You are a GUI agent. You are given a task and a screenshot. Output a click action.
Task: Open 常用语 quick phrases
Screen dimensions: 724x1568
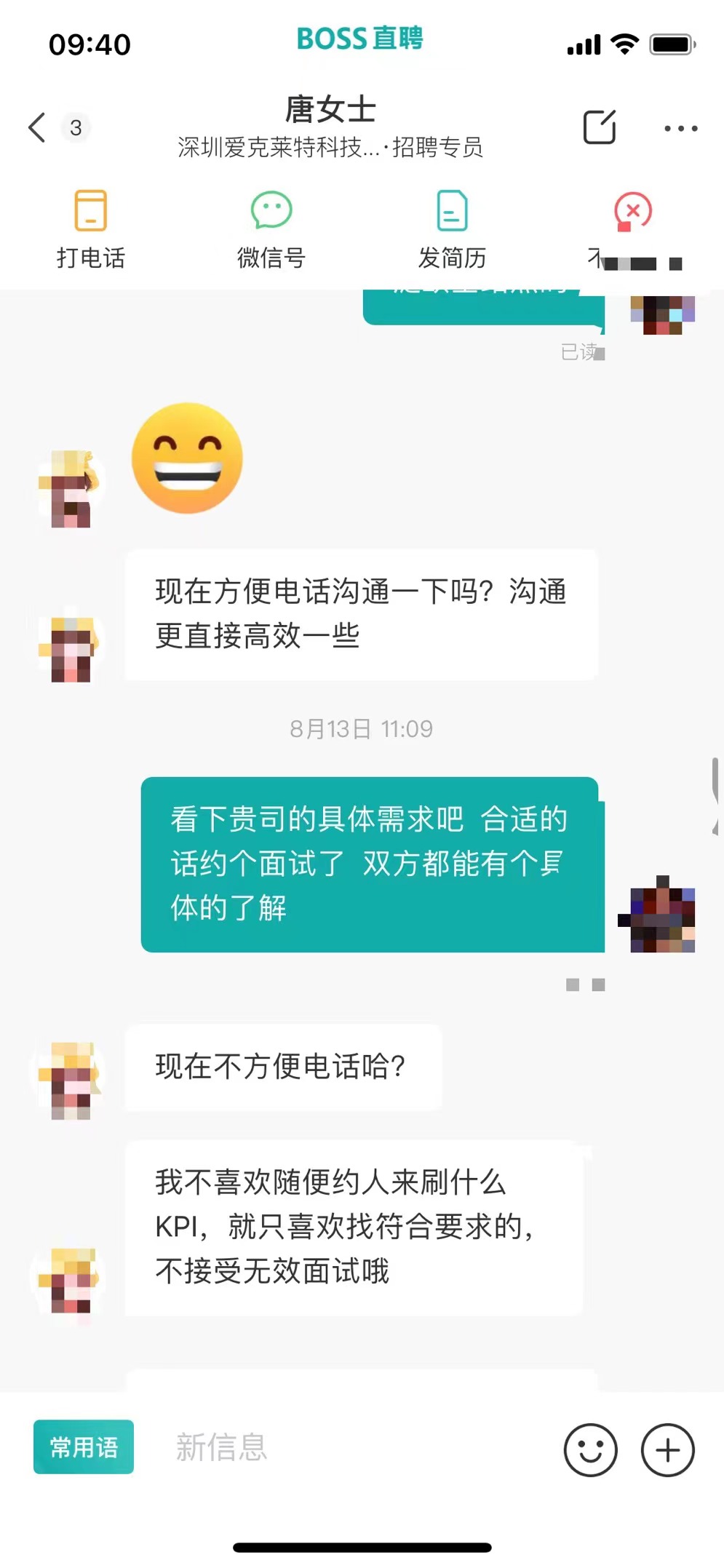pos(84,1446)
